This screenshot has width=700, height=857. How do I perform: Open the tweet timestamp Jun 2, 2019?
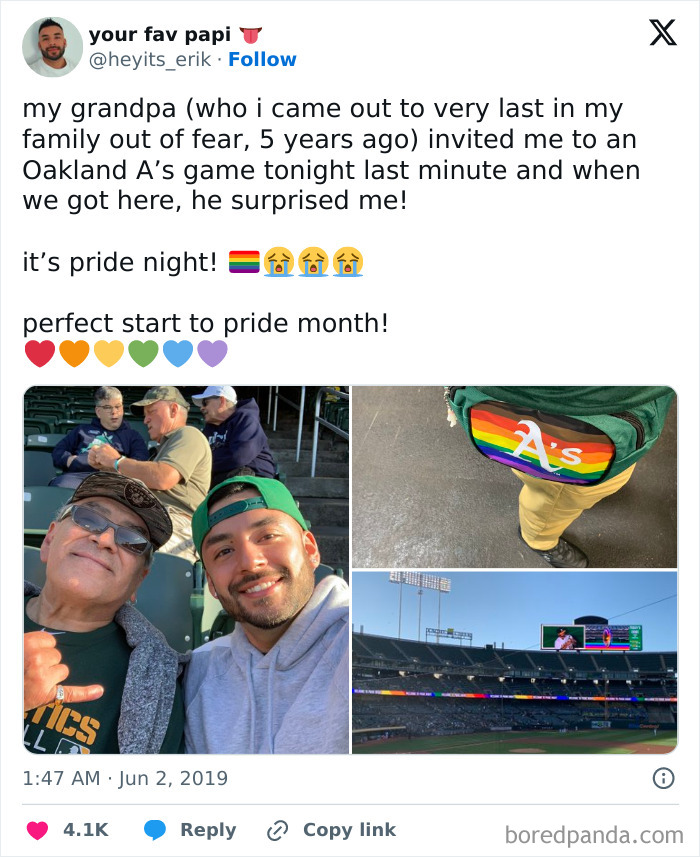pyautogui.click(x=126, y=778)
